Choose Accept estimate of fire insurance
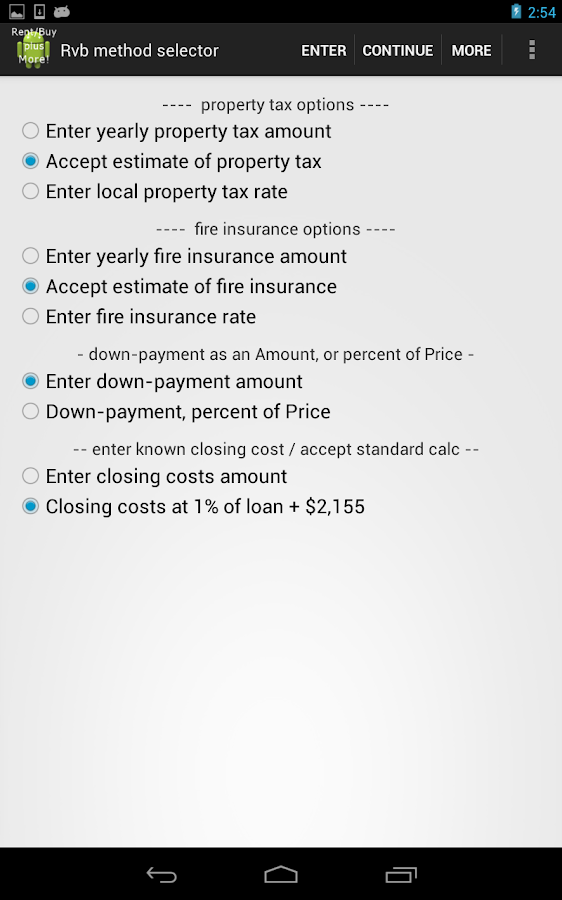562x900 pixels. tap(179, 286)
